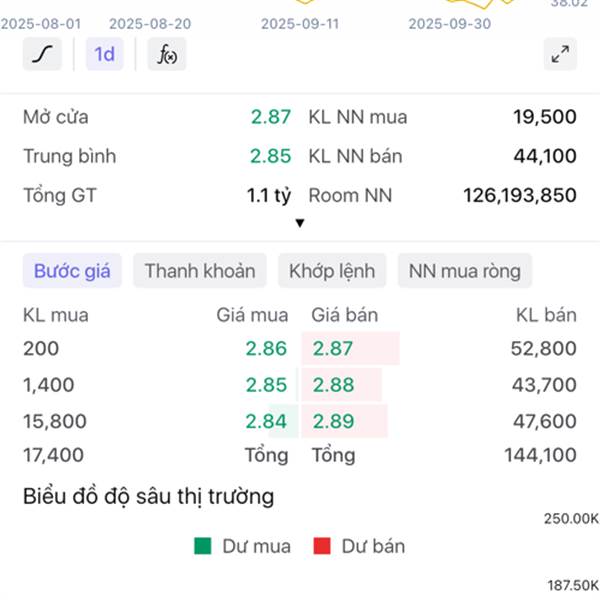The width and height of the screenshot is (600, 600).
Task: Expand the chart to fullscreen
Action: click(560, 54)
